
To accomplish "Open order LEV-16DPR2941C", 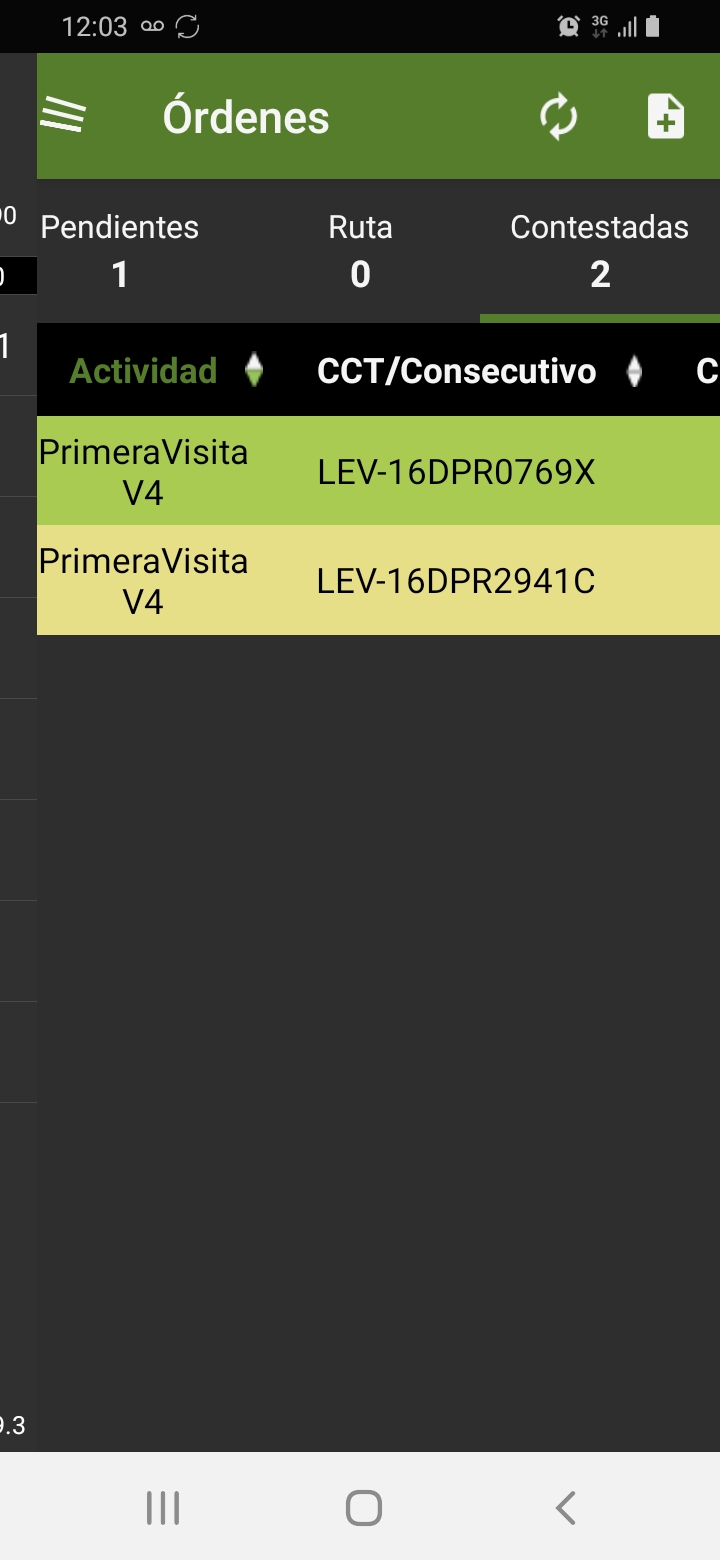I will tap(378, 580).
